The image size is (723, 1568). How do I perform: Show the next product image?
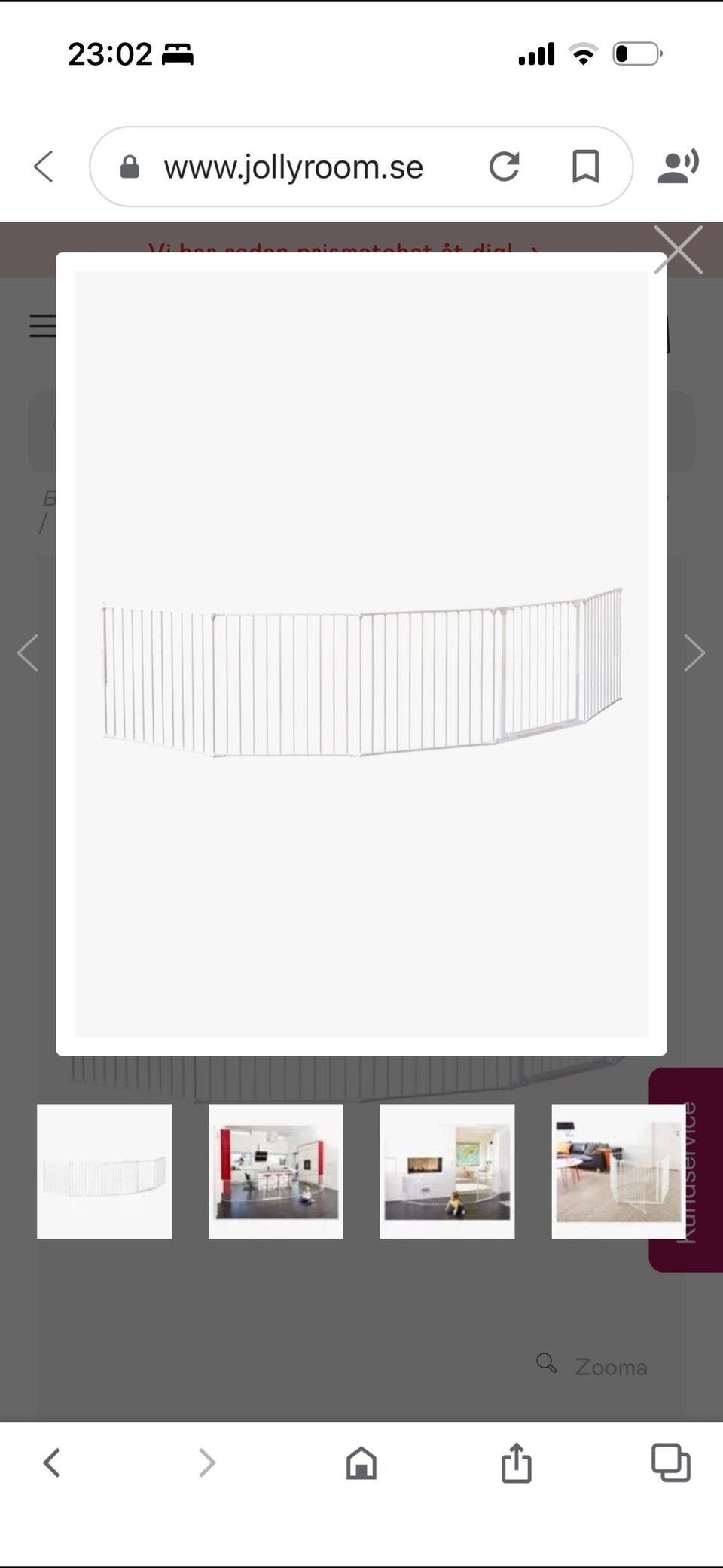(x=694, y=653)
